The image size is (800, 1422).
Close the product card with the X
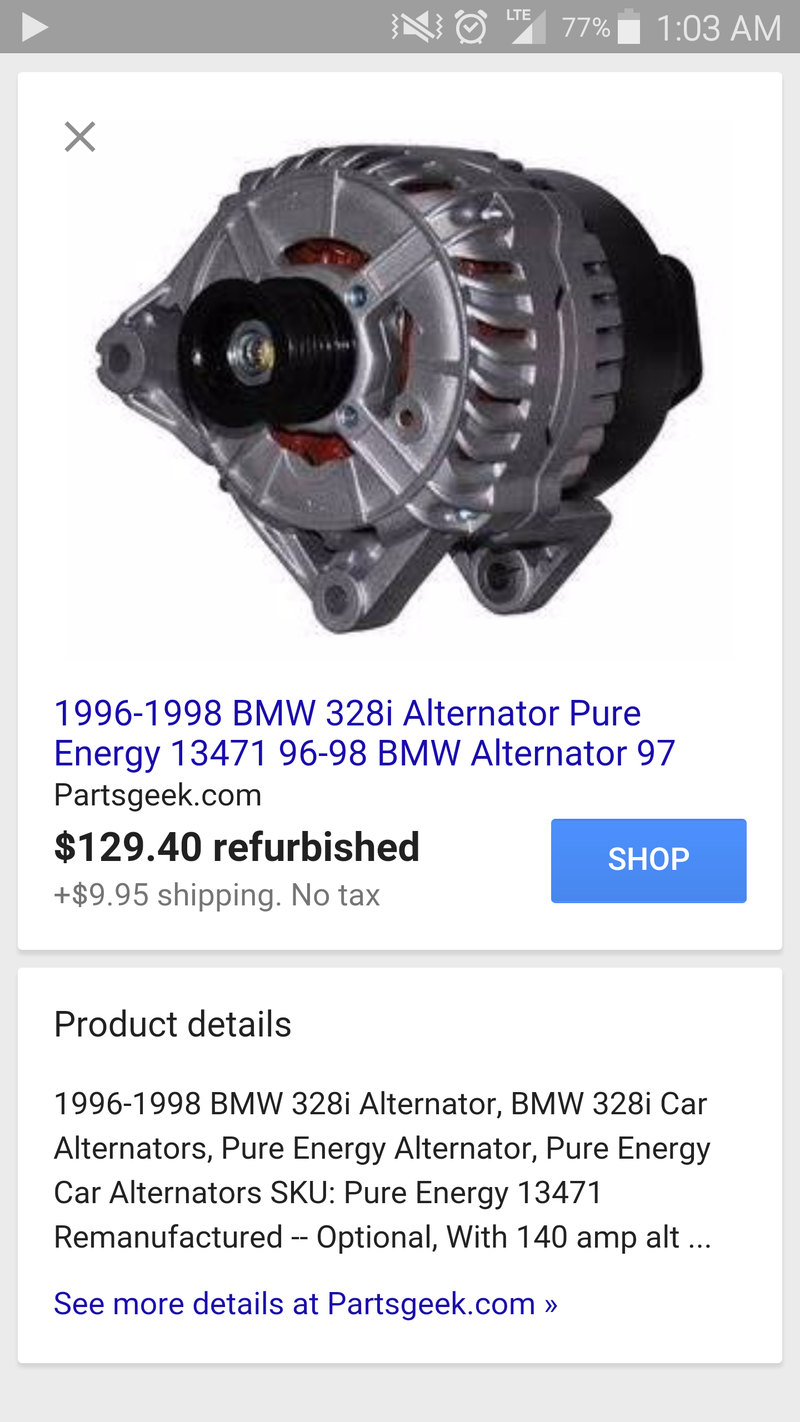click(79, 136)
